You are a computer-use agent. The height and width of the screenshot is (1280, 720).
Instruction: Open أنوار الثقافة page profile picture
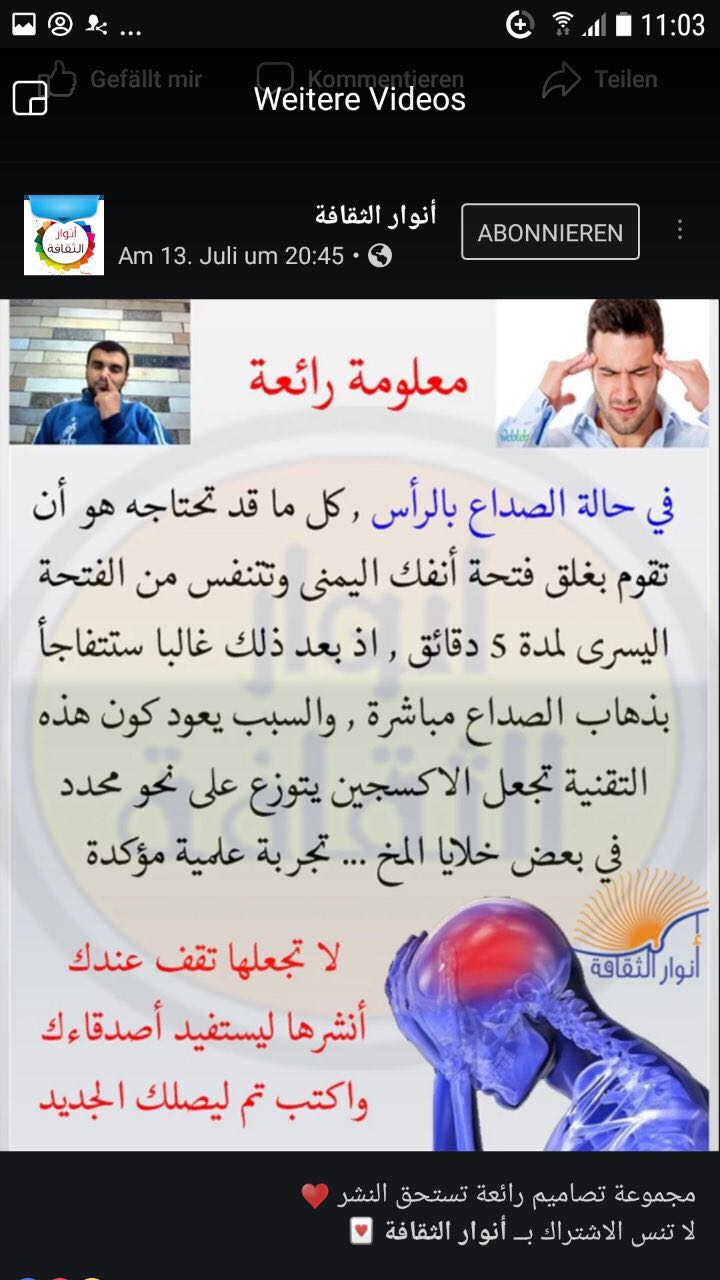[64, 236]
